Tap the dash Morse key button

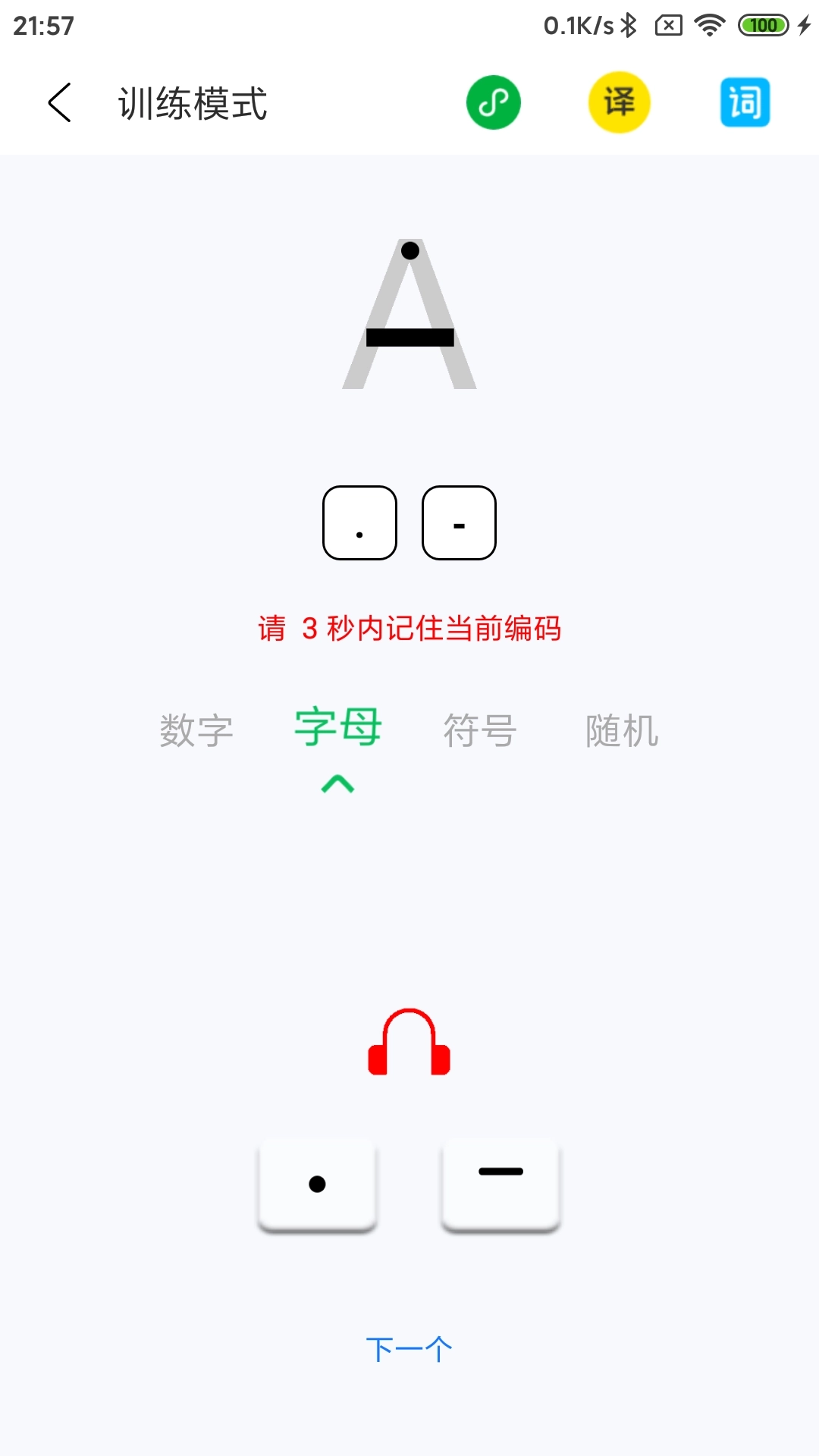501,1185
